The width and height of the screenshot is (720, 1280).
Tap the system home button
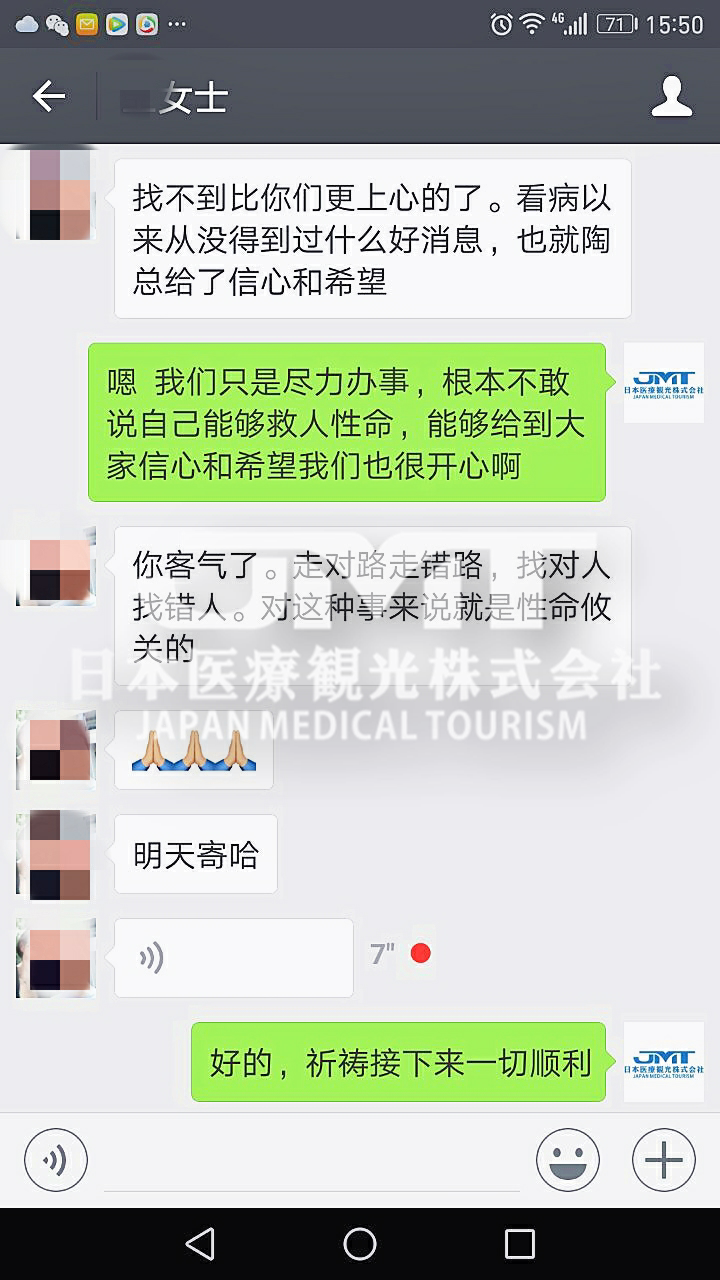click(x=360, y=1244)
